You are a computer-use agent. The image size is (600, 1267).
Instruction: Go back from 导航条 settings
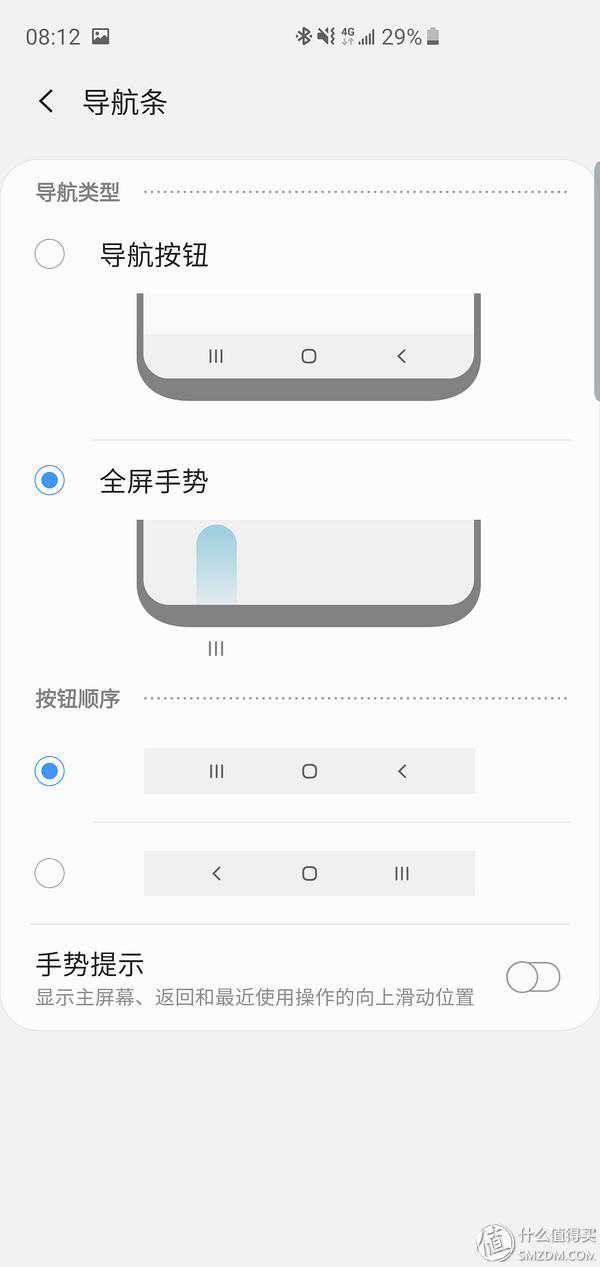coord(46,101)
